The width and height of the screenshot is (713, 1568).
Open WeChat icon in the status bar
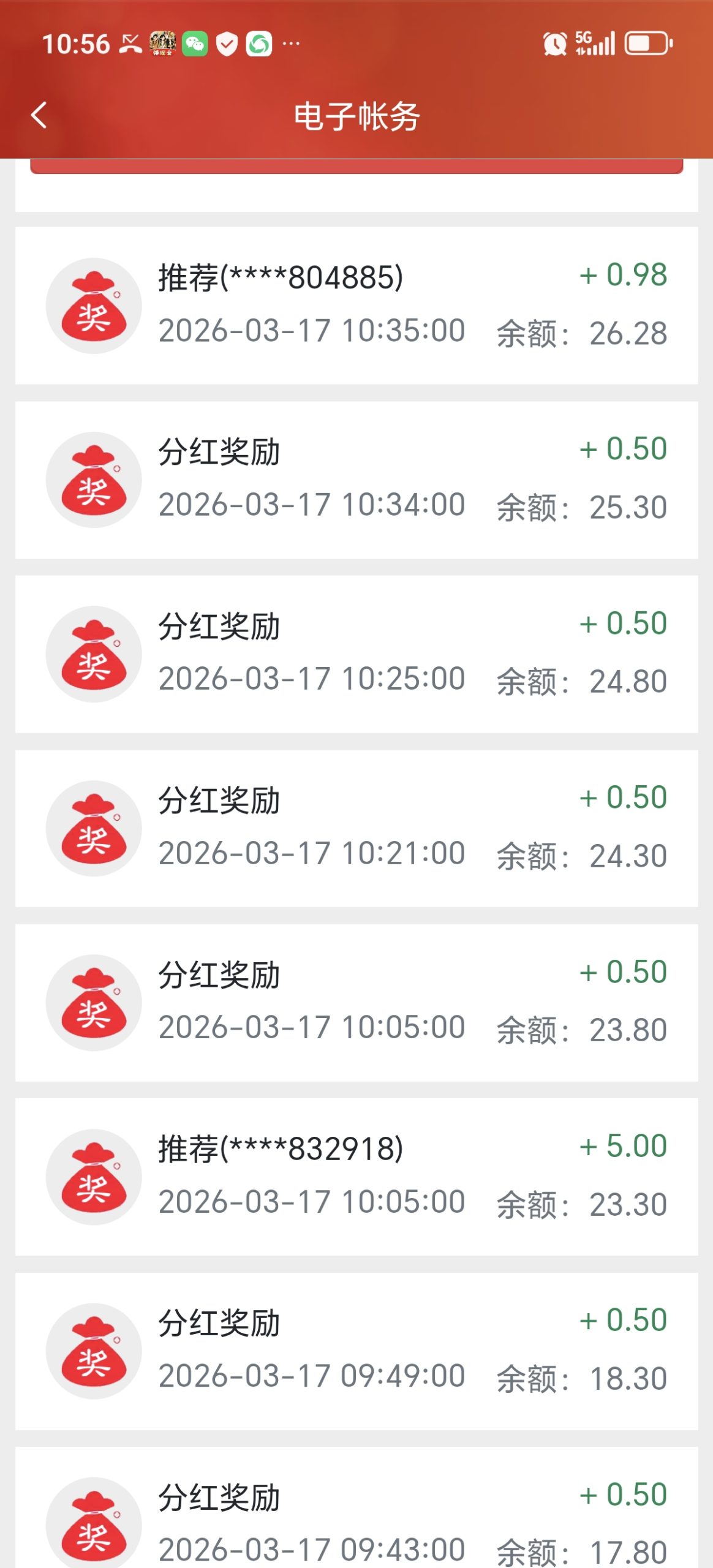click(x=196, y=44)
